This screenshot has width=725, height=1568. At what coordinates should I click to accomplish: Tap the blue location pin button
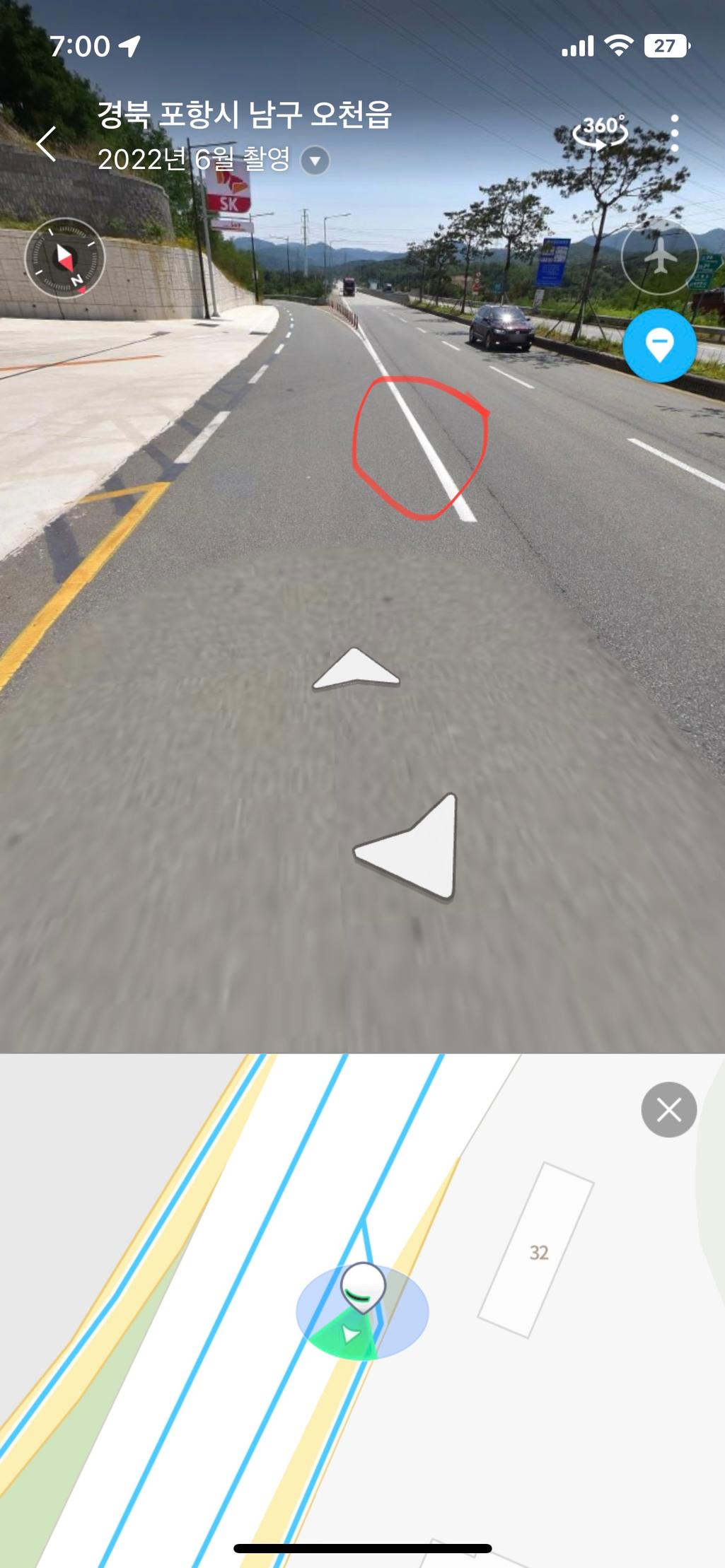tap(659, 346)
